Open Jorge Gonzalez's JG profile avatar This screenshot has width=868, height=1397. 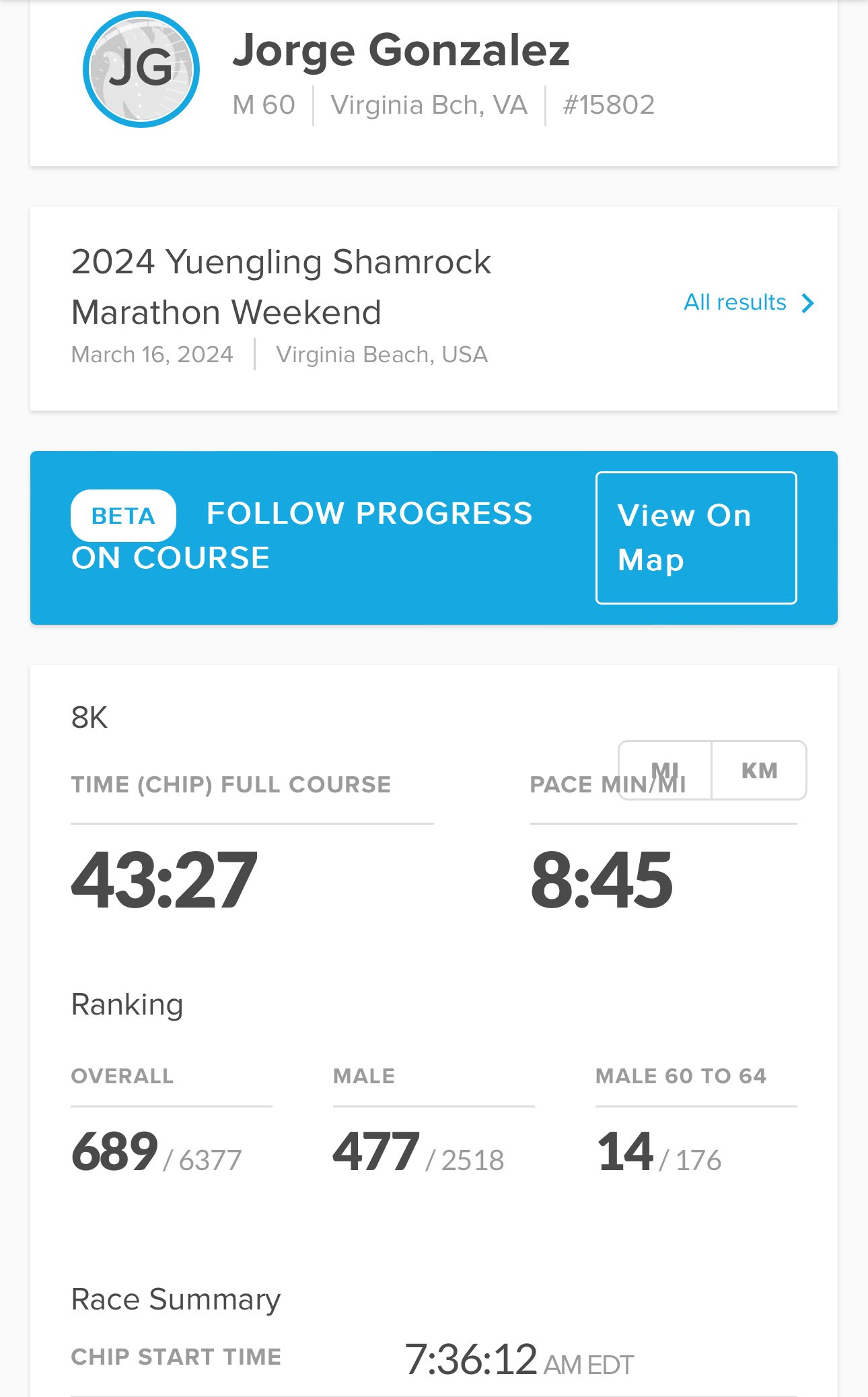coord(141,69)
